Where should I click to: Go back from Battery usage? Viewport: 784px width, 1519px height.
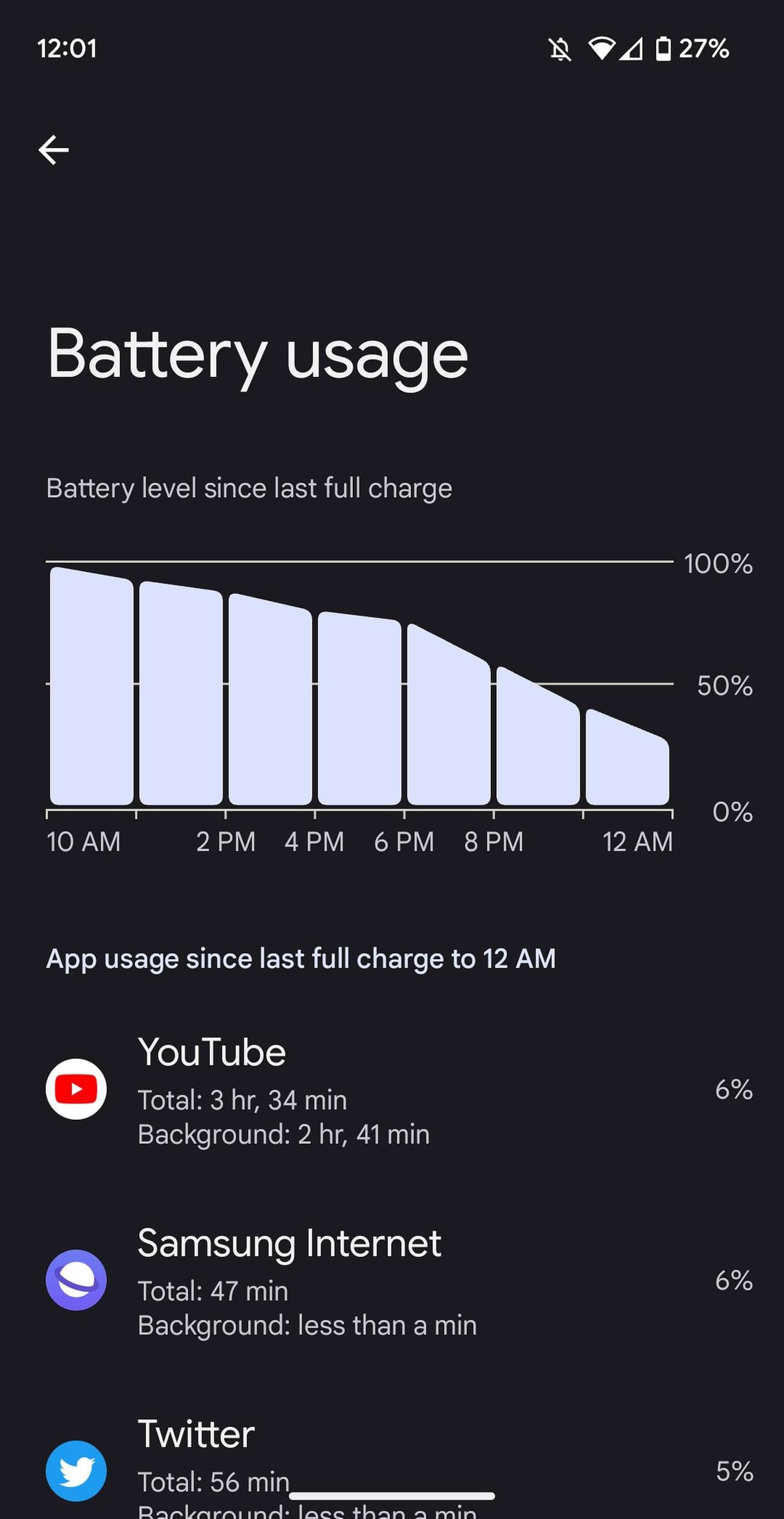pos(54,150)
